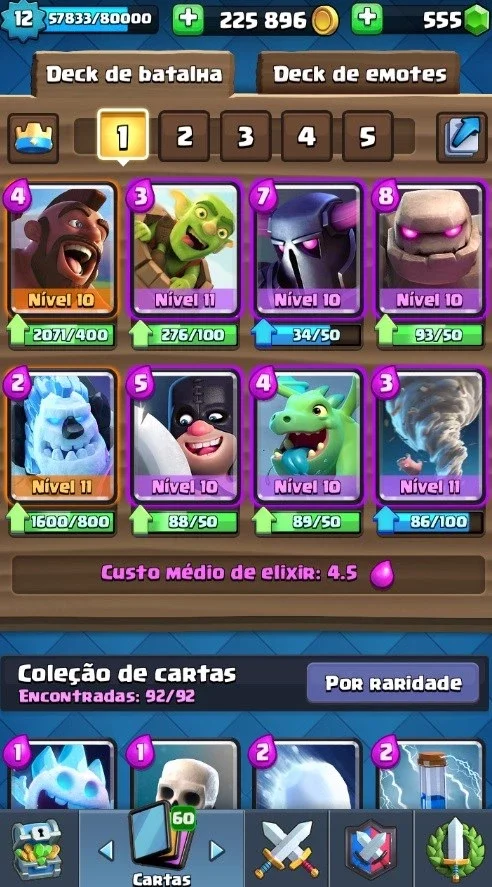Select deck slot 4
Viewport: 492px width, 887px height.
tap(307, 136)
